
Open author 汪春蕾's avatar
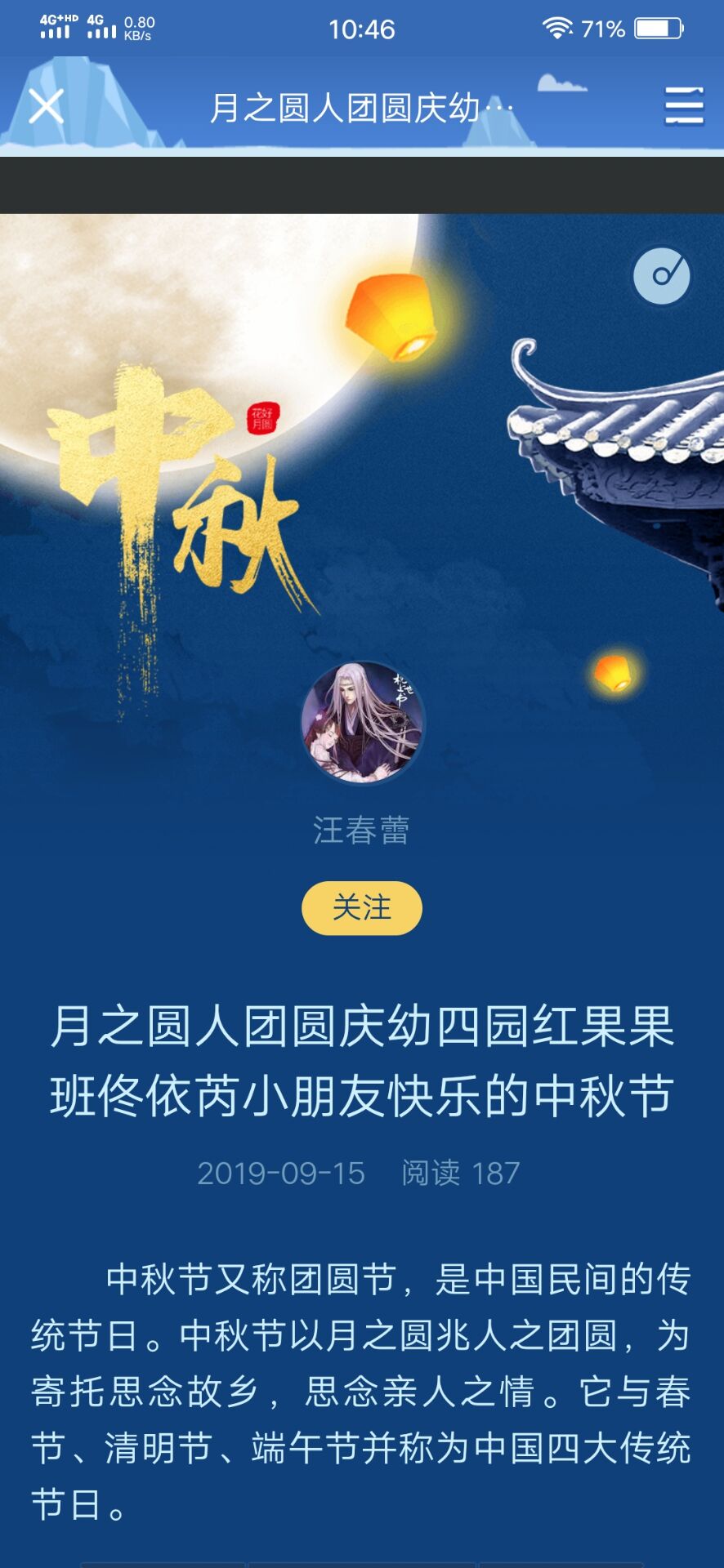(363, 723)
